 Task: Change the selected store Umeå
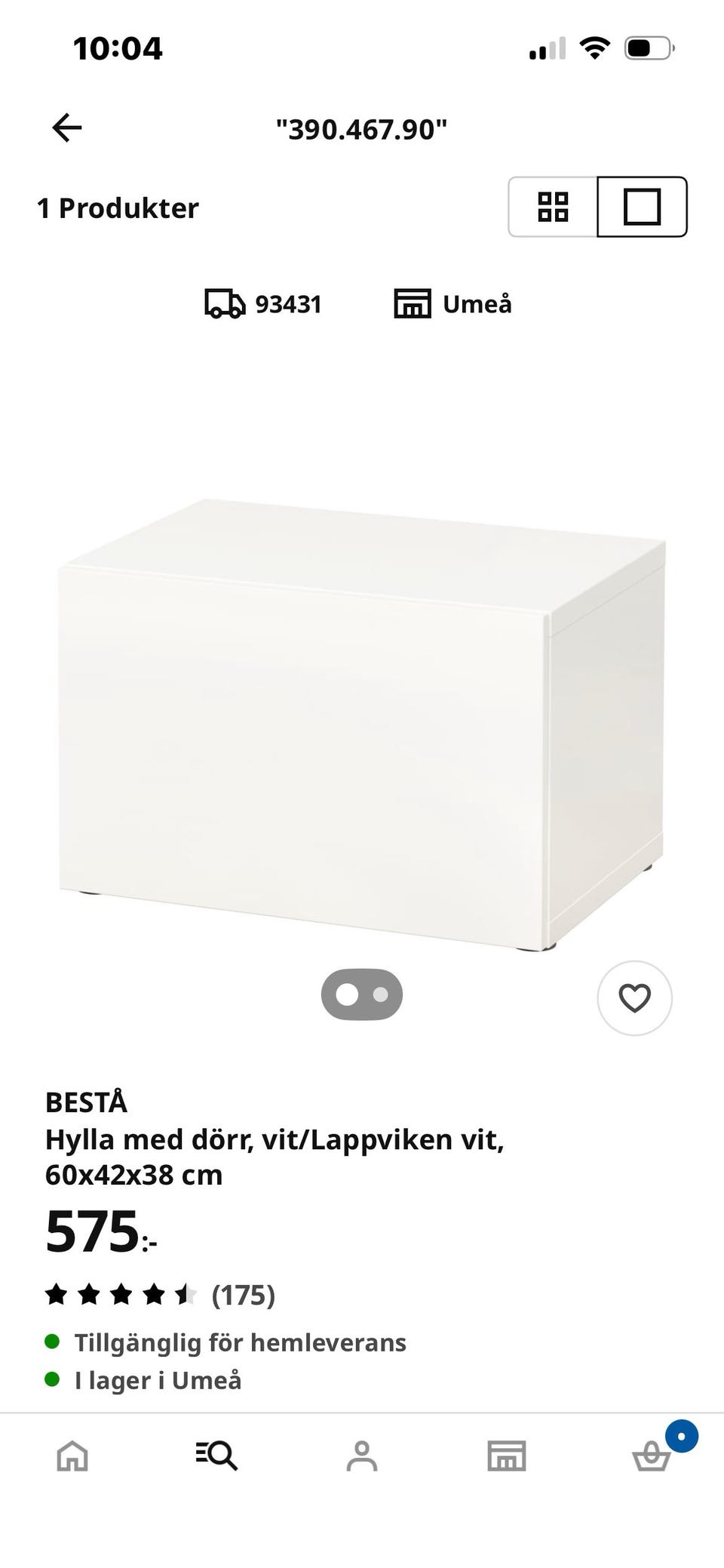[x=452, y=304]
